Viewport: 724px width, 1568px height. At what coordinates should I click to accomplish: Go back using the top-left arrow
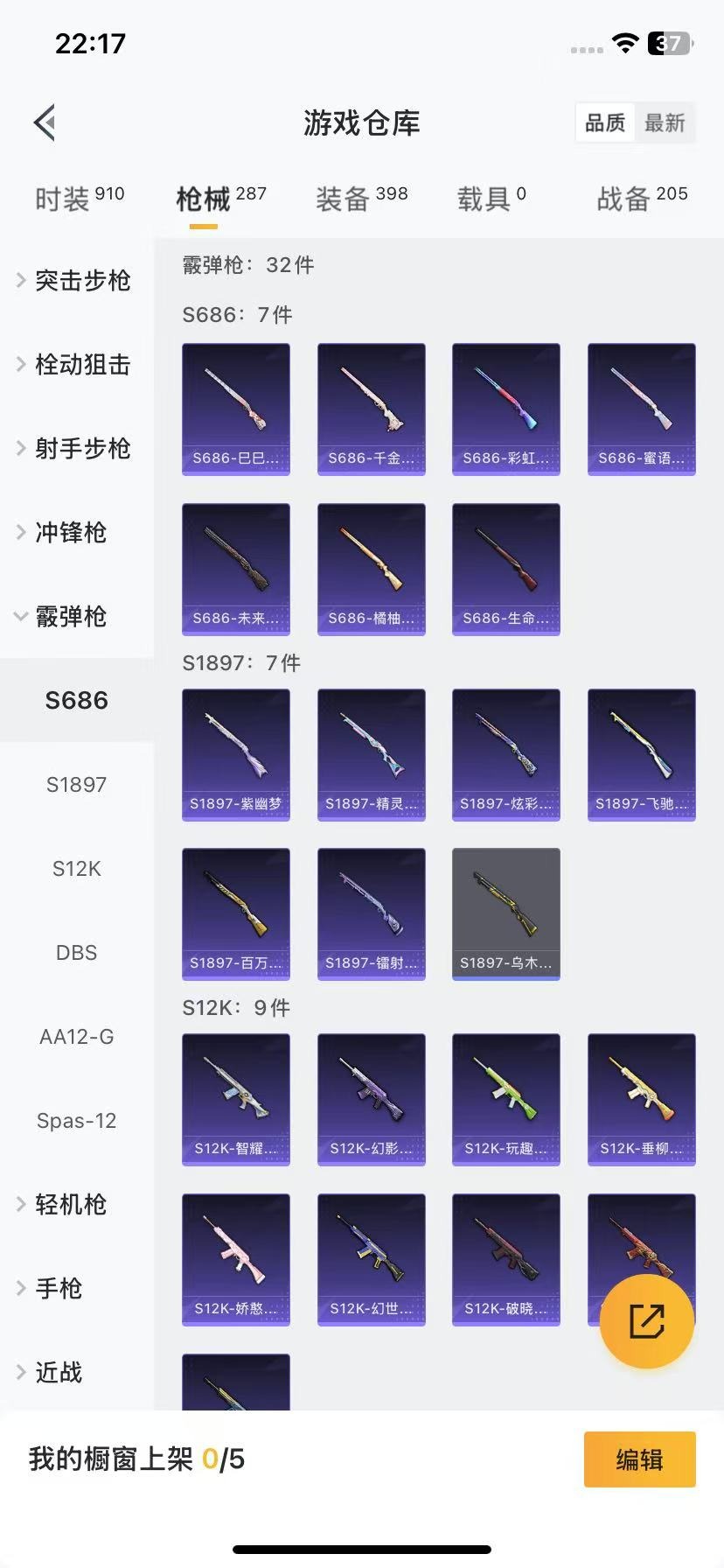pyautogui.click(x=45, y=122)
